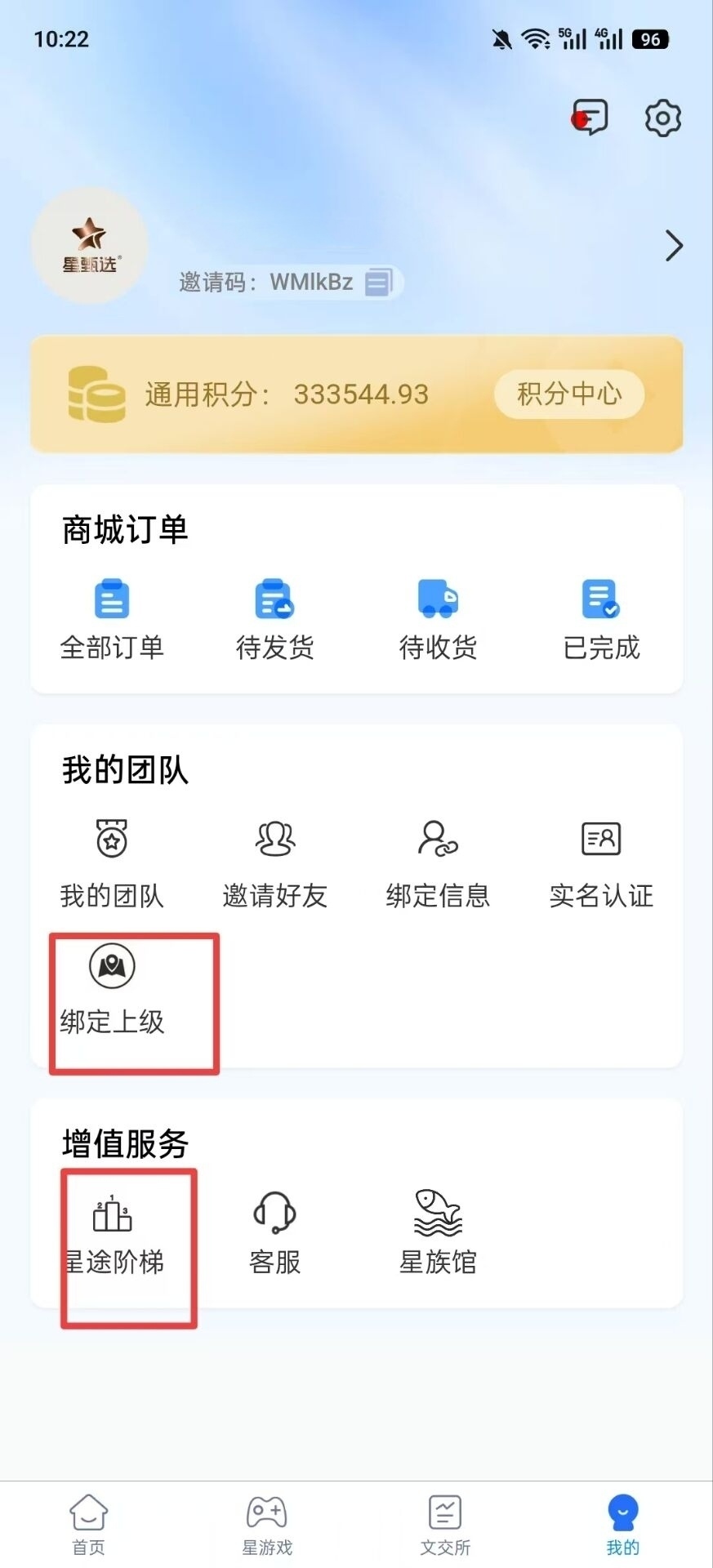Open the 星甄选 profile avatar
This screenshot has height=1568, width=713.
[x=89, y=246]
